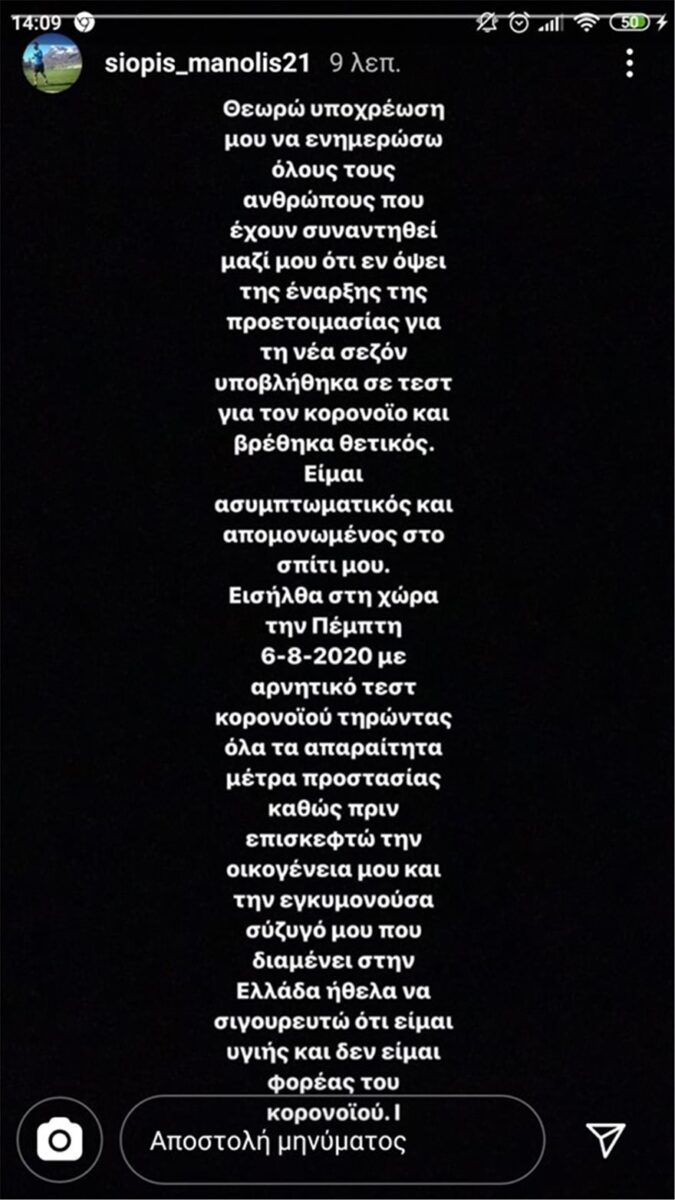The image size is (675, 1200).
Task: Tap the Αποστολή μηνύματος message field
Action: [x=332, y=1140]
